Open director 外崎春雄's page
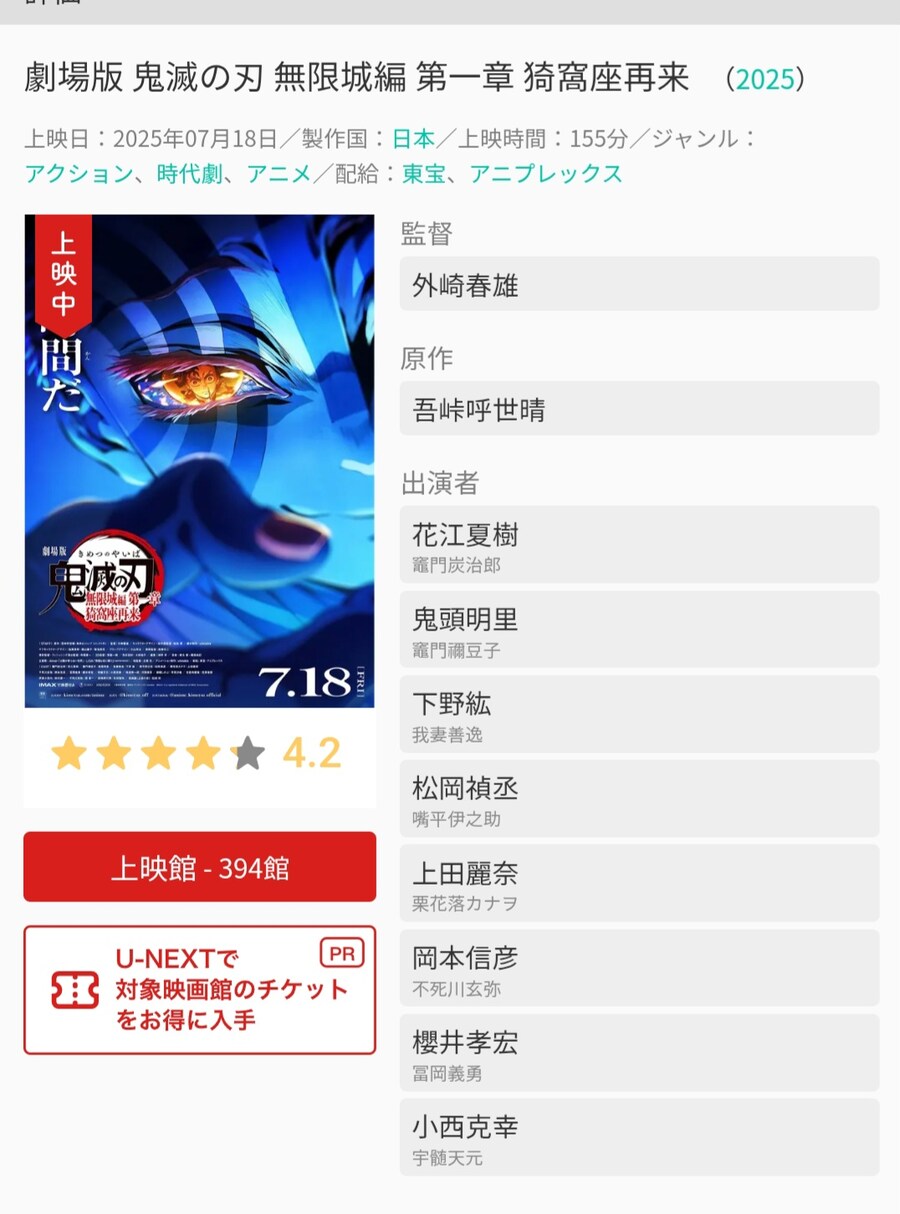 (x=639, y=285)
